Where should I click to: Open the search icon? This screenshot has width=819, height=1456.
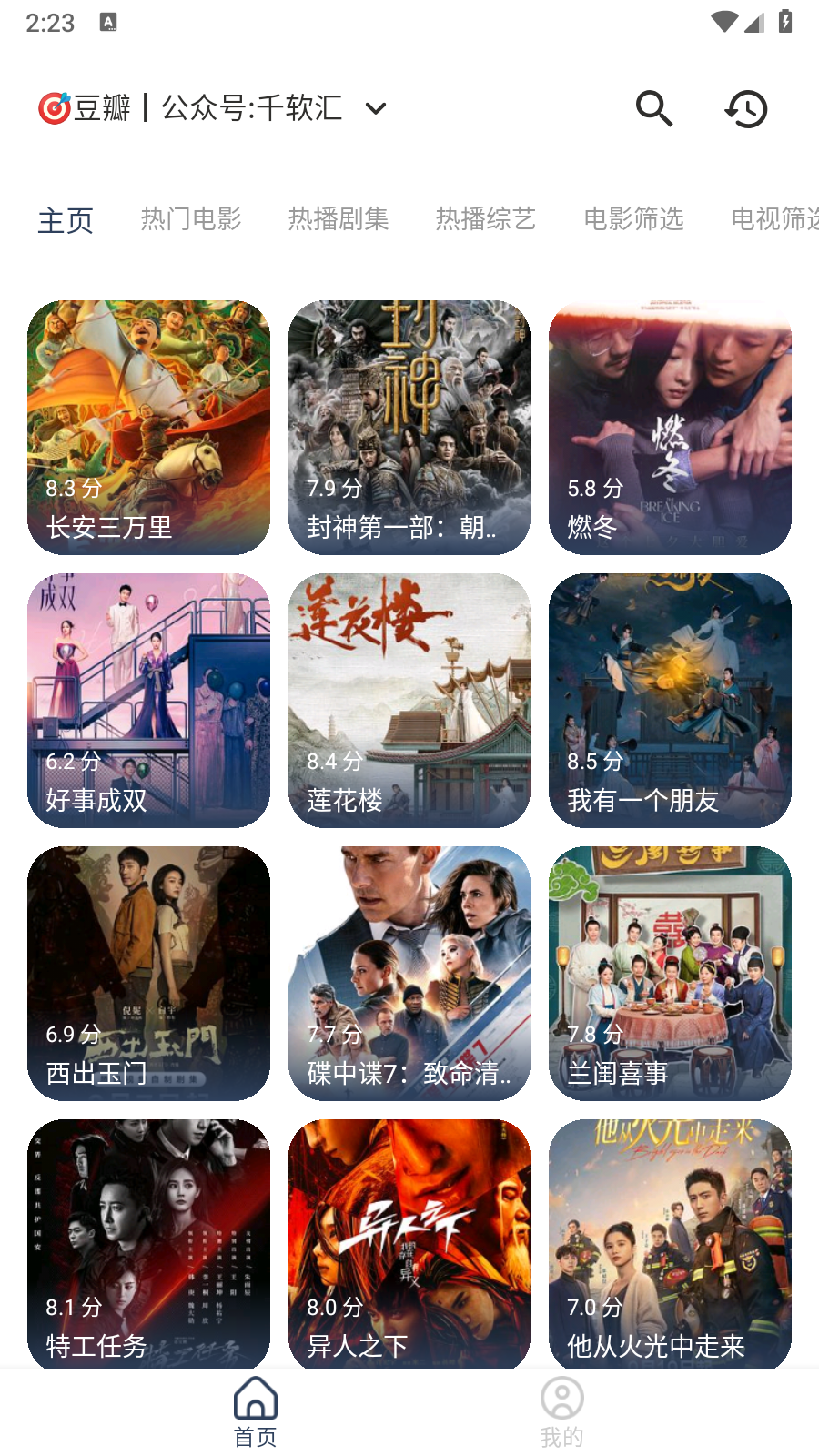tap(653, 109)
